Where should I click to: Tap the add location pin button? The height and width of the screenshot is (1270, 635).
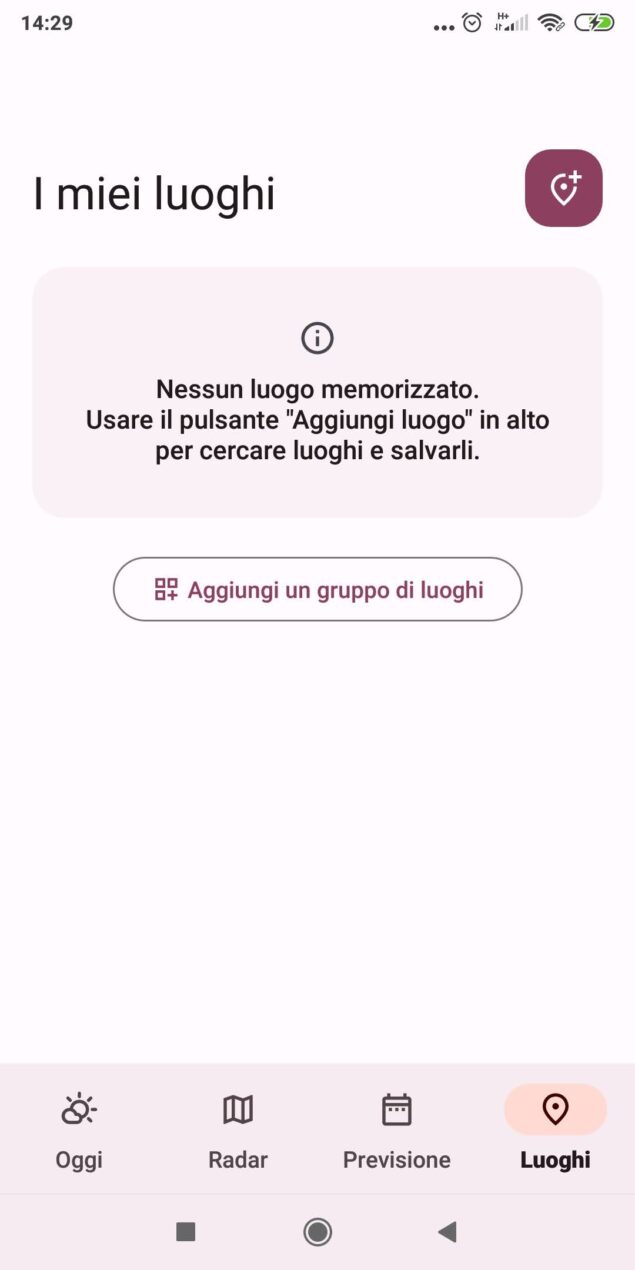pos(563,188)
